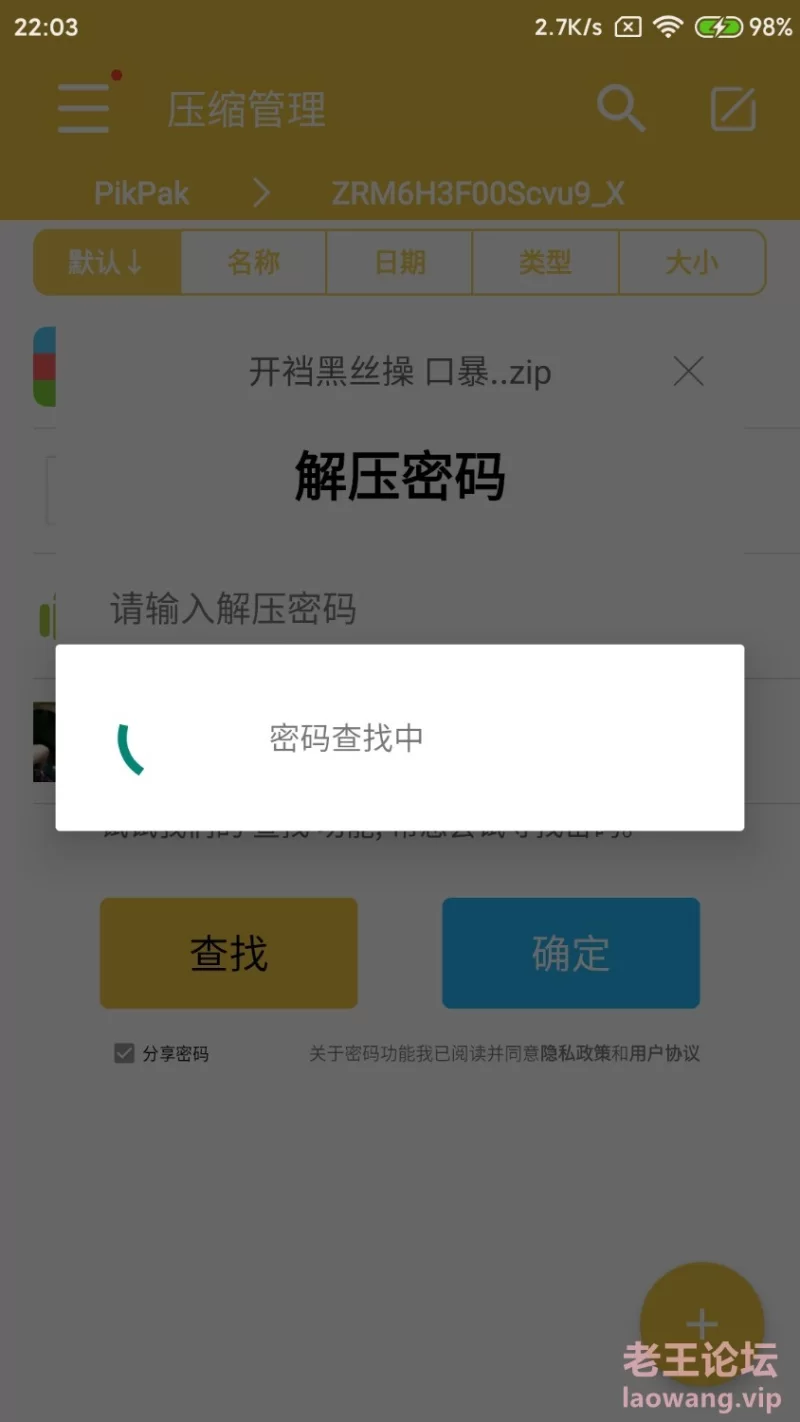Open the edit pencil icon
The height and width of the screenshot is (1422, 800).
click(733, 109)
